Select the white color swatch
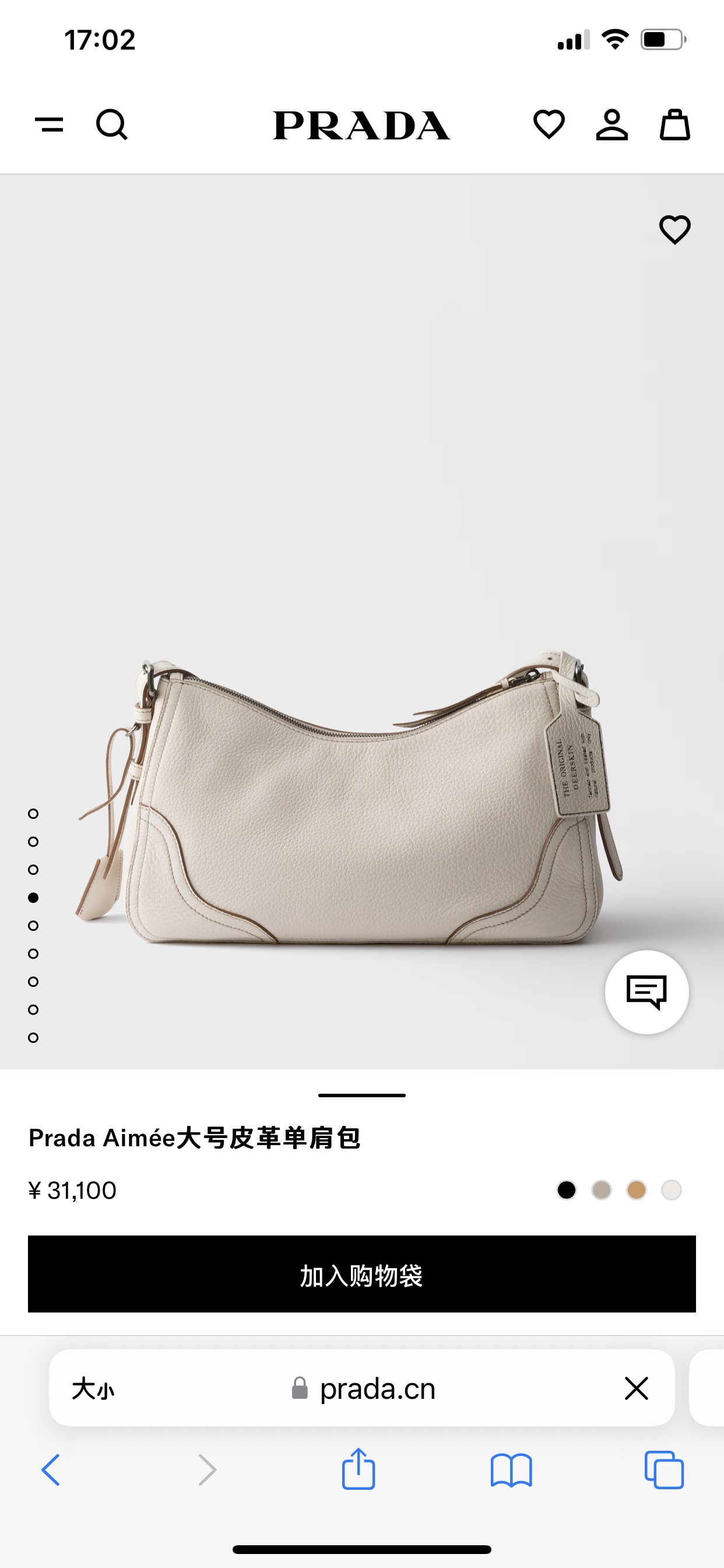This screenshot has height=1568, width=724. (671, 1190)
